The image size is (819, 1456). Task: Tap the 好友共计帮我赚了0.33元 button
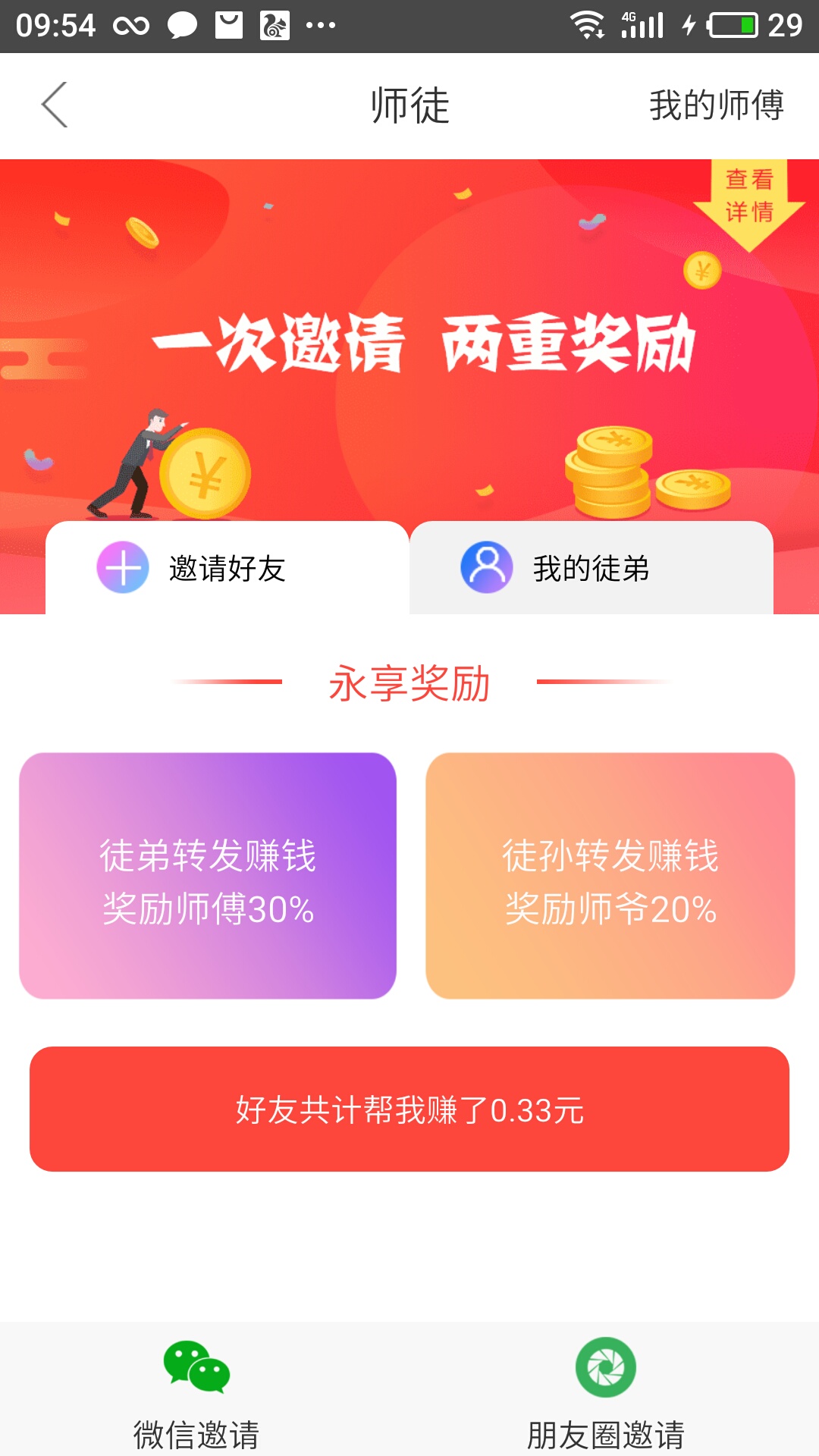click(x=409, y=1109)
